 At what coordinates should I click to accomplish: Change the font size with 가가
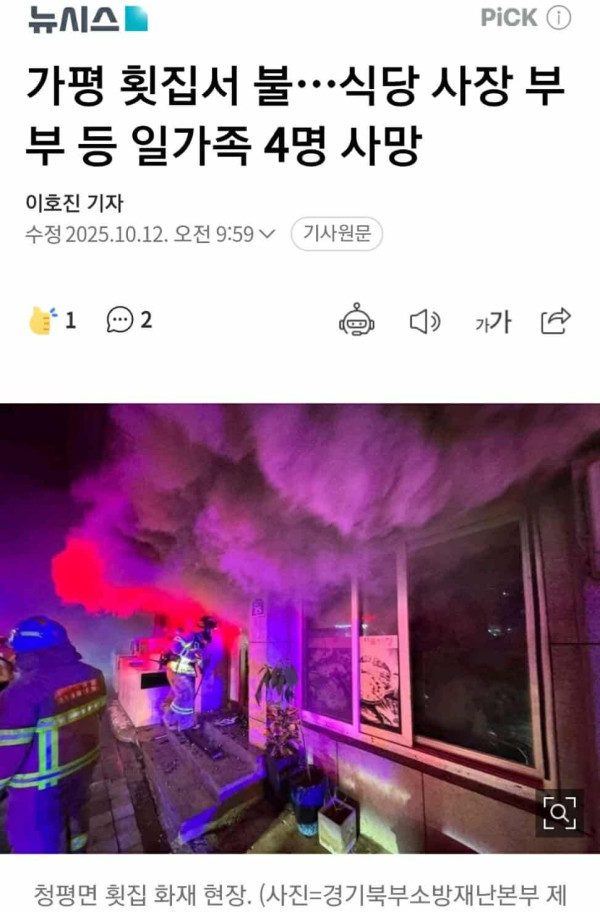point(492,321)
